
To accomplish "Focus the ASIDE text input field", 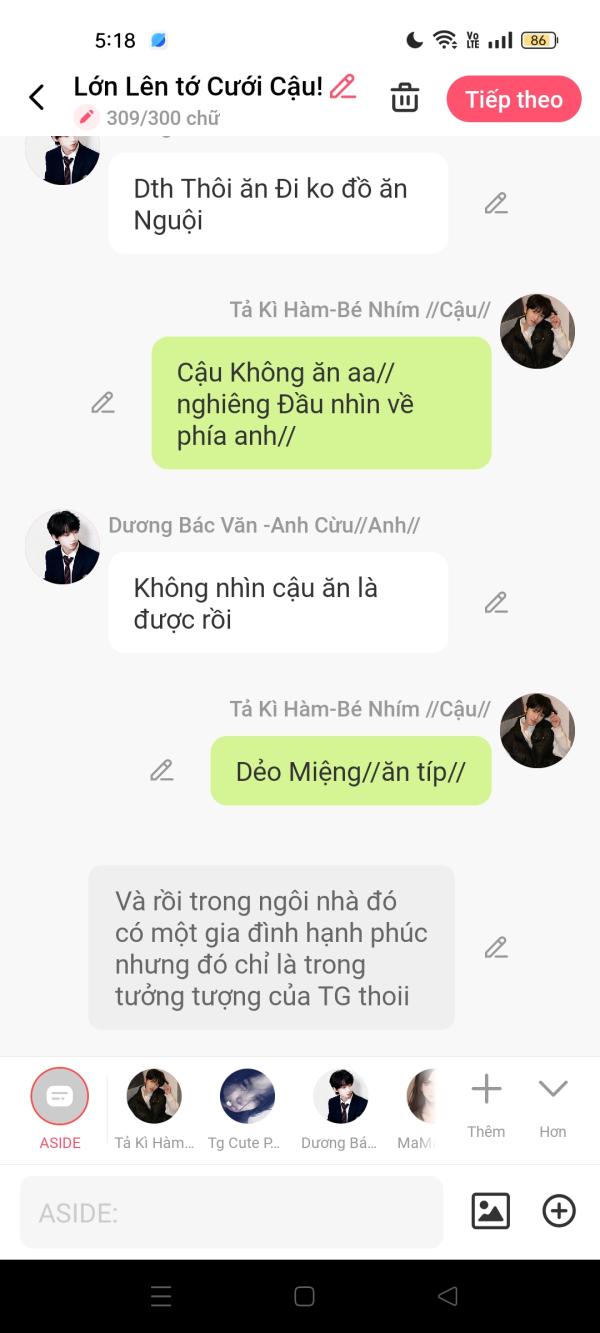I will coord(232,1213).
